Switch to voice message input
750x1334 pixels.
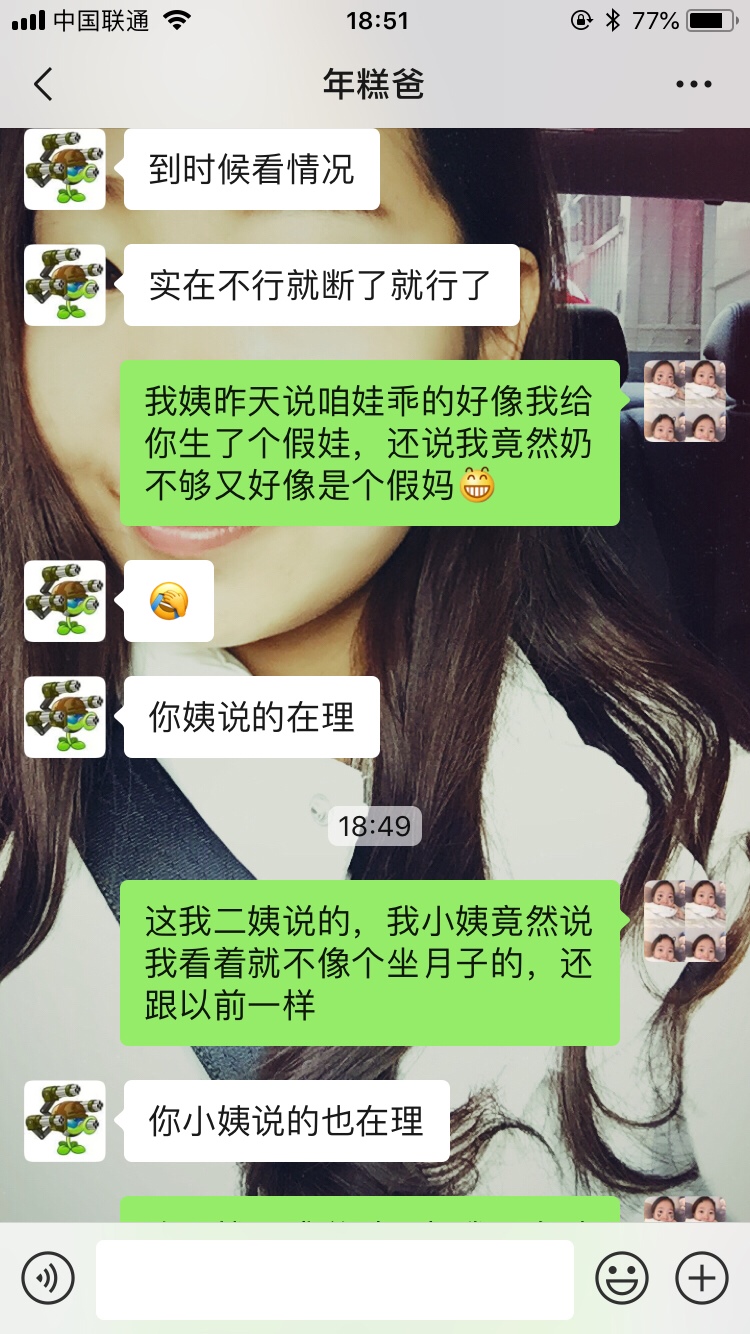click(48, 1278)
